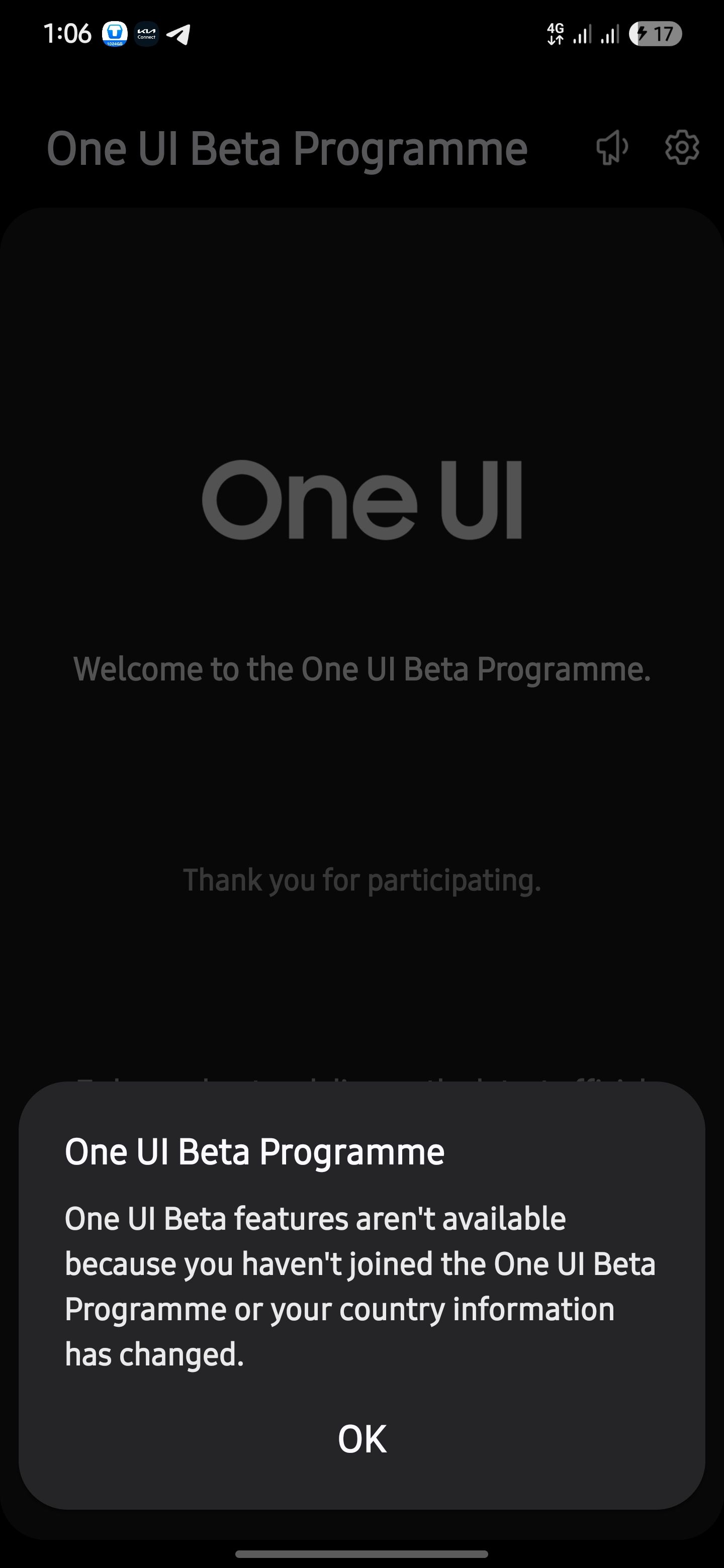The width and height of the screenshot is (724, 1568).
Task: Open the settings gear icon
Action: coord(681,147)
